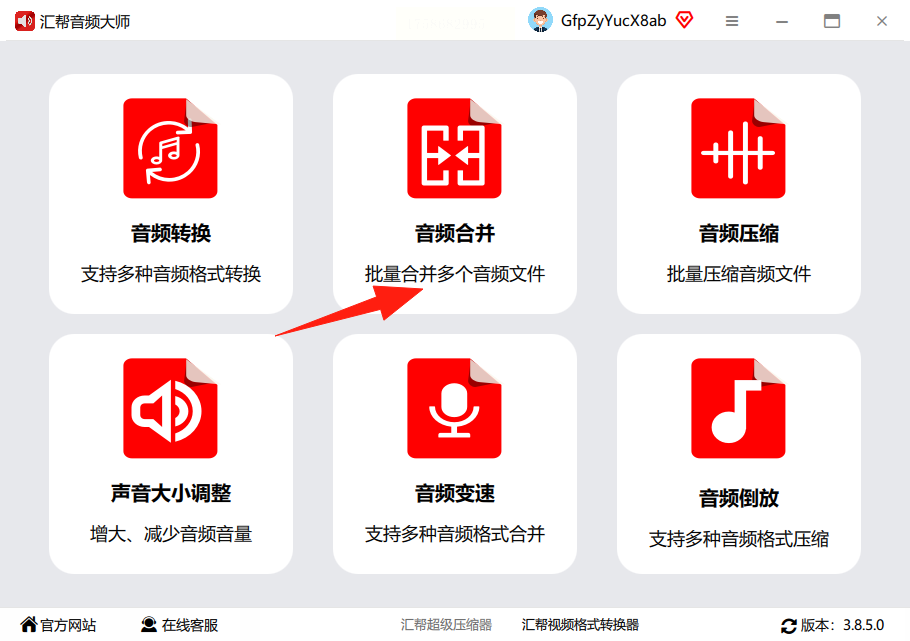The width and height of the screenshot is (910, 641).
Task: Open the 音频变速 audio speed card
Action: 455,453
